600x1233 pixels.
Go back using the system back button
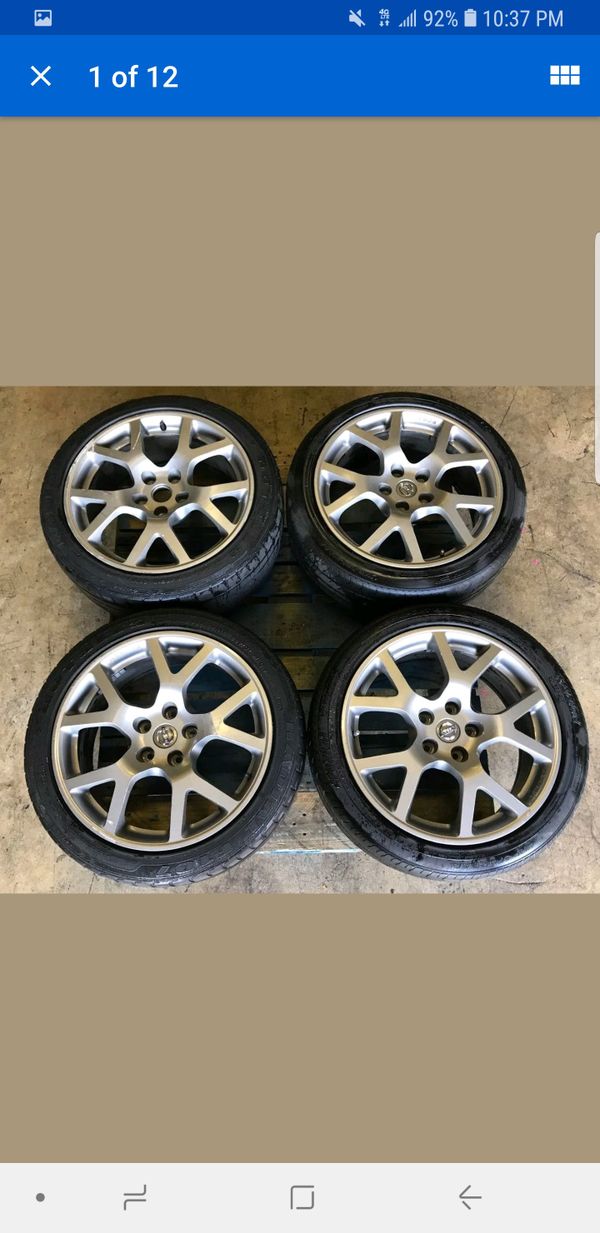point(469,1197)
